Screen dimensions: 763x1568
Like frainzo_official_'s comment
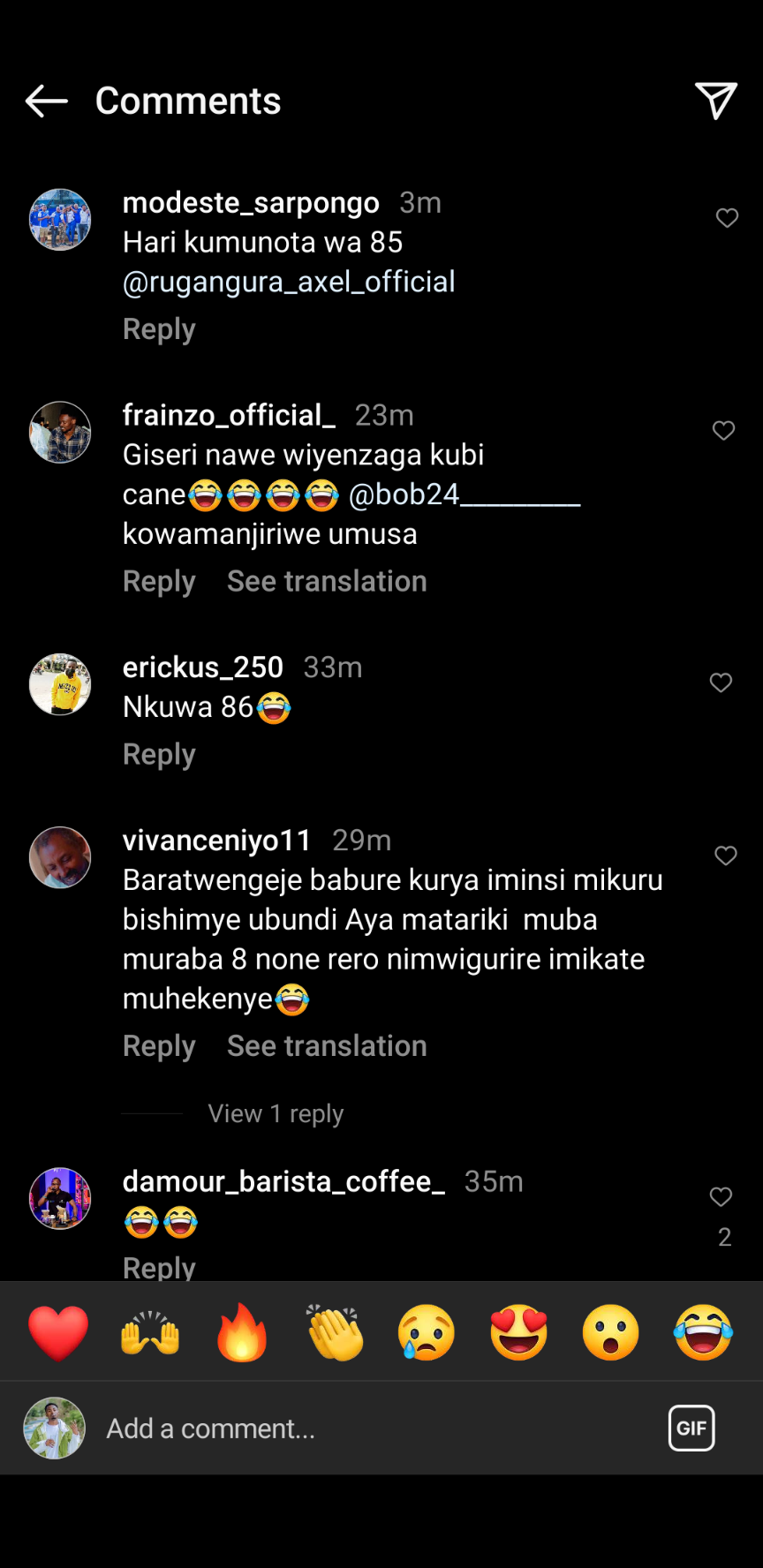tap(723, 431)
